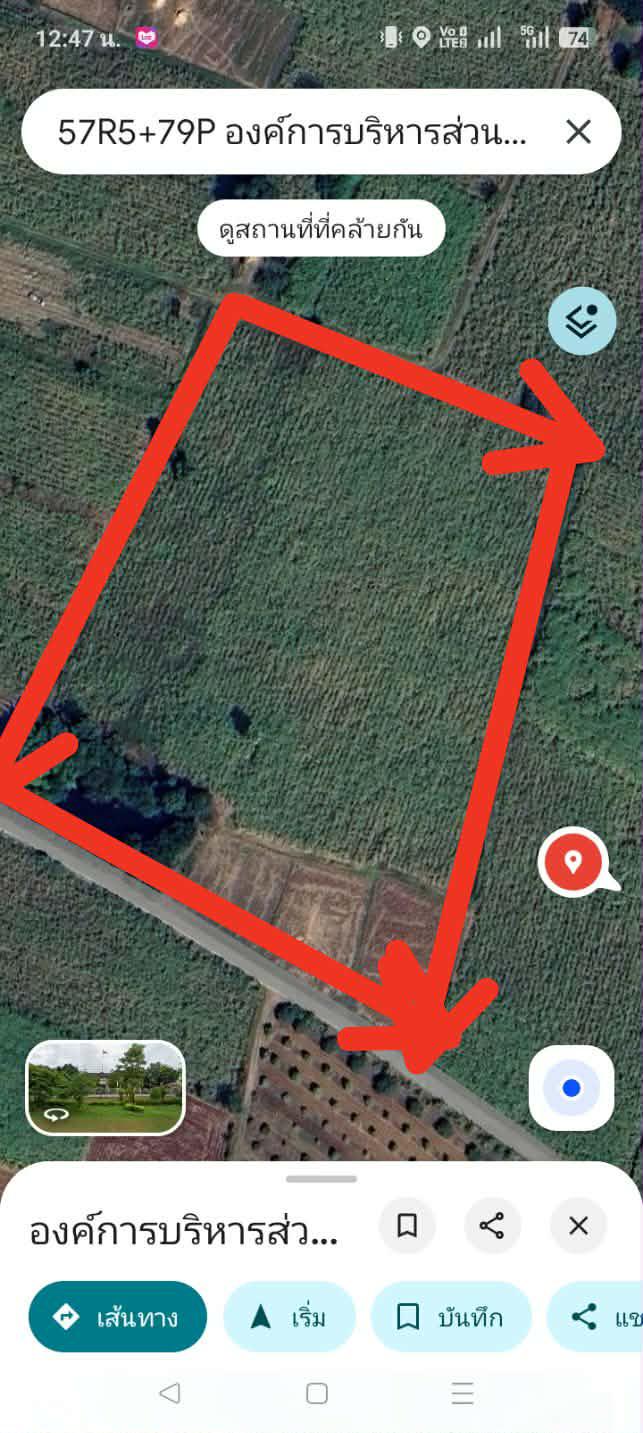Select the red location pin on the map
Screen dimensions: 643x1433
(x=573, y=862)
